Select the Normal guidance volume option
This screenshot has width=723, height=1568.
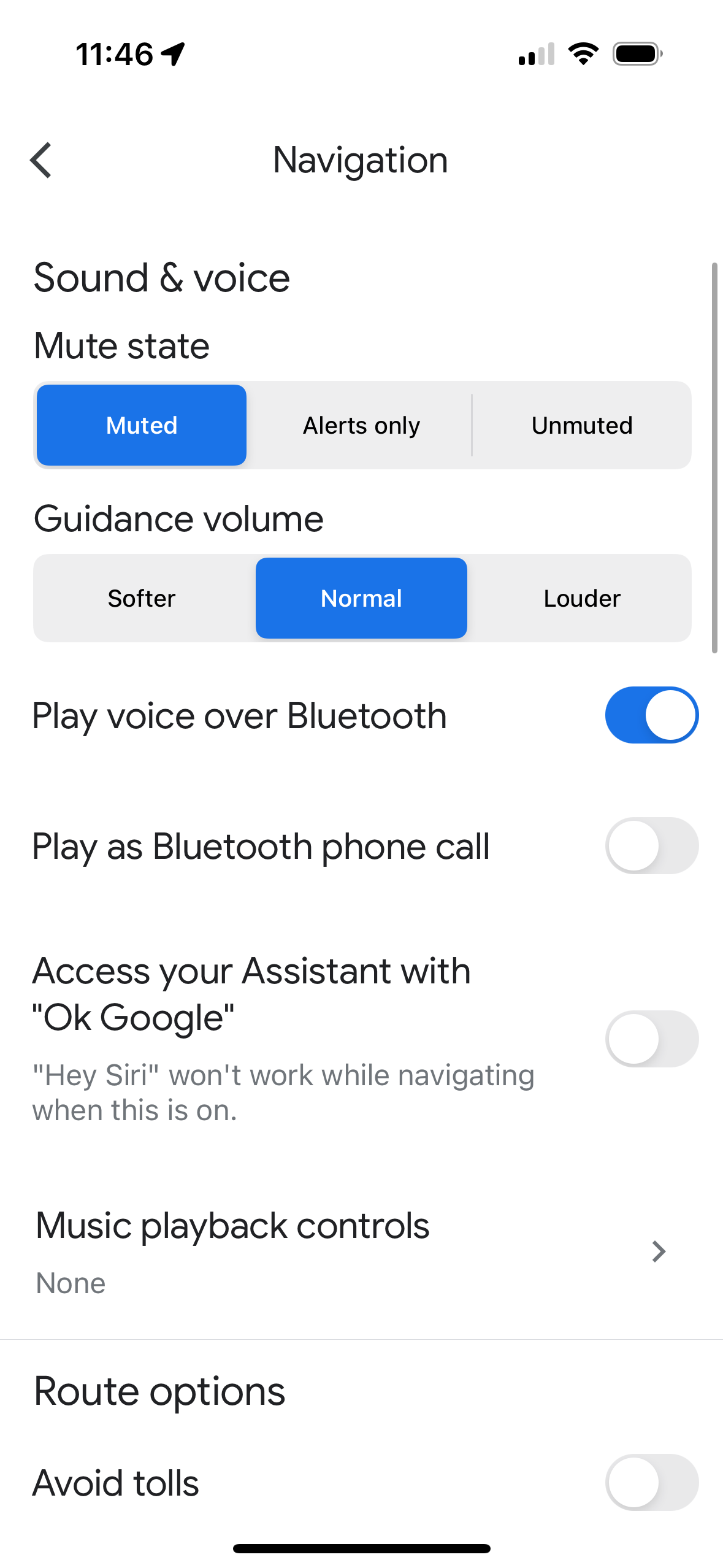click(x=361, y=598)
